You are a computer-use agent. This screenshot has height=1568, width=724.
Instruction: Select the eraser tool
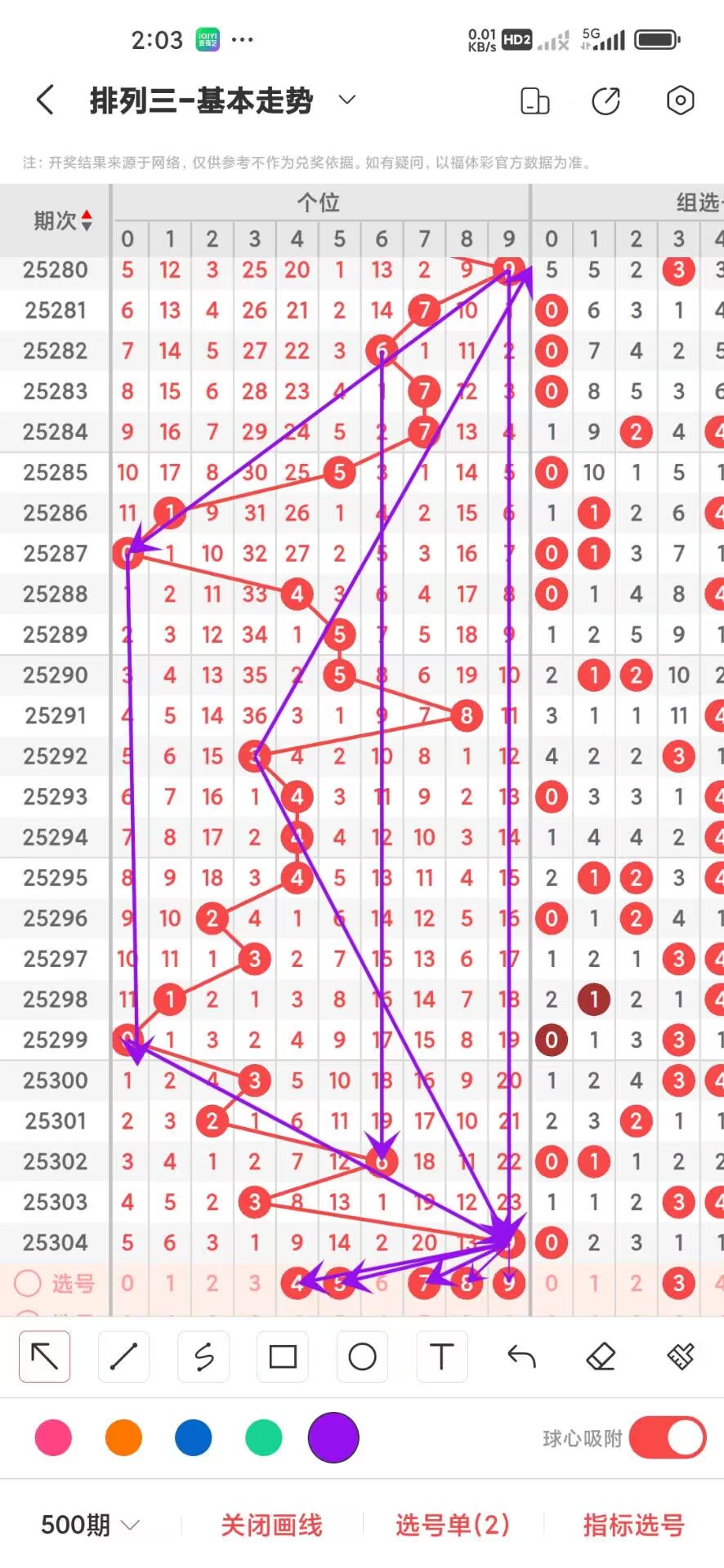tap(601, 1356)
